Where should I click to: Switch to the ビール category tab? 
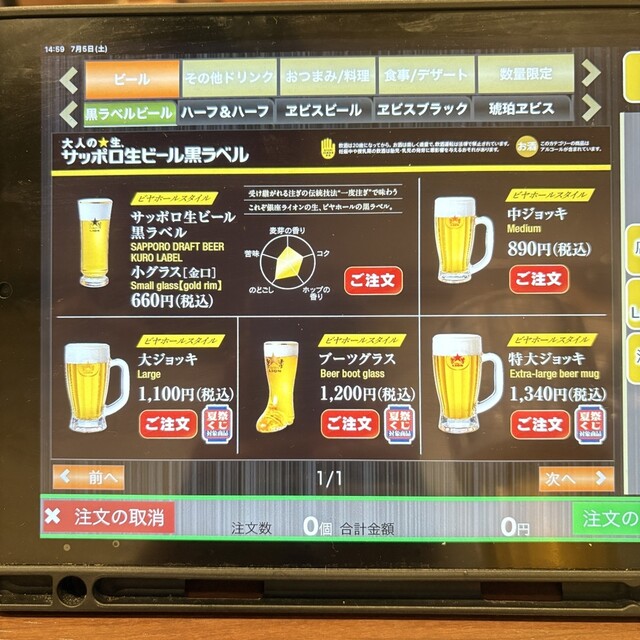pyautogui.click(x=132, y=77)
